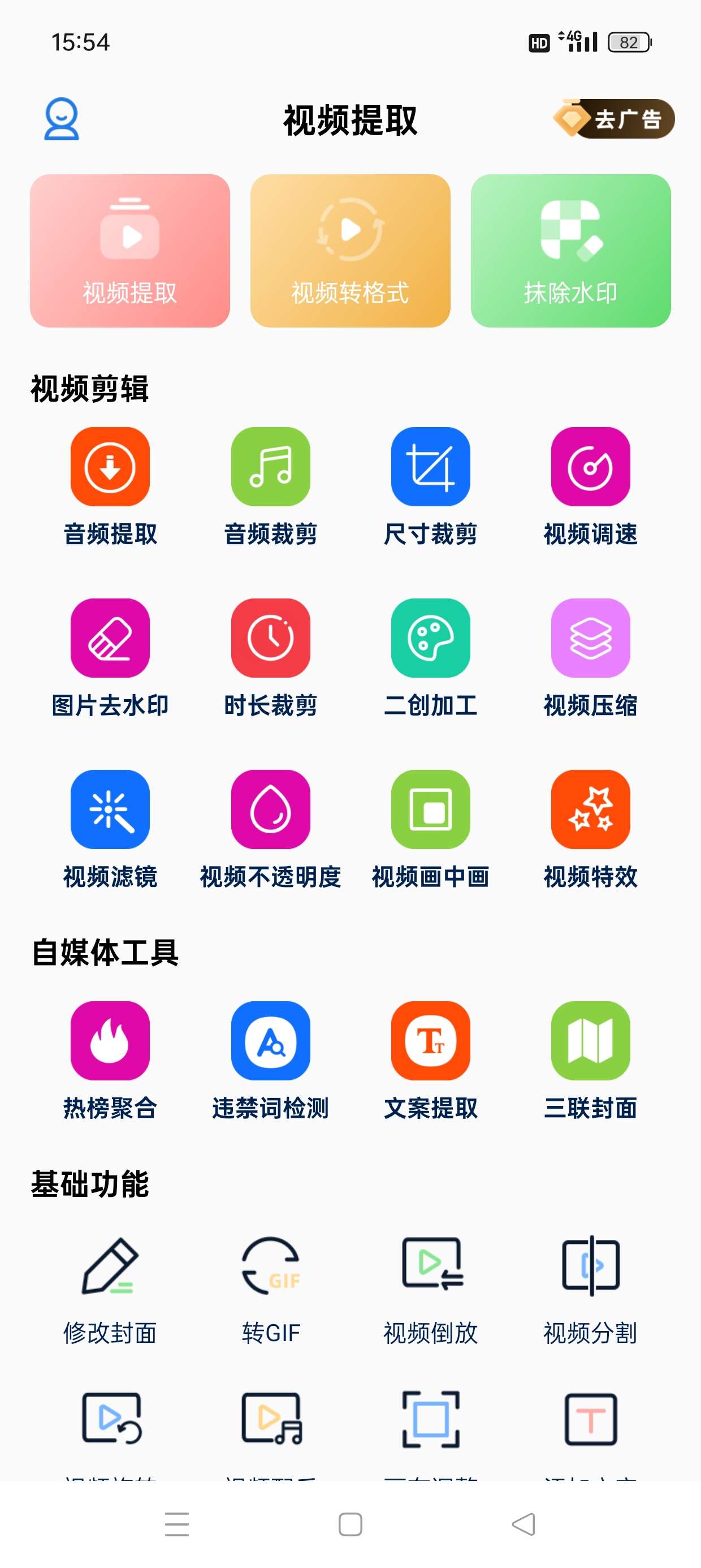Viewport: 701px width, 1568px height.
Task: Launch 视频滤镜 filter tool
Action: point(110,809)
